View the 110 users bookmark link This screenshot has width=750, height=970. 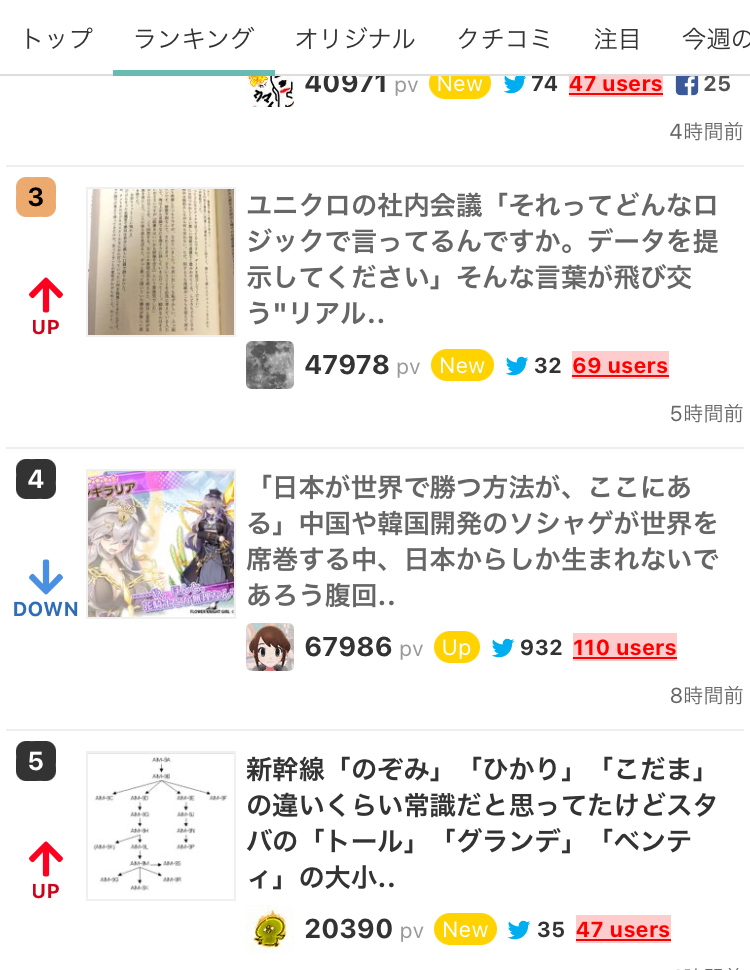(x=624, y=647)
